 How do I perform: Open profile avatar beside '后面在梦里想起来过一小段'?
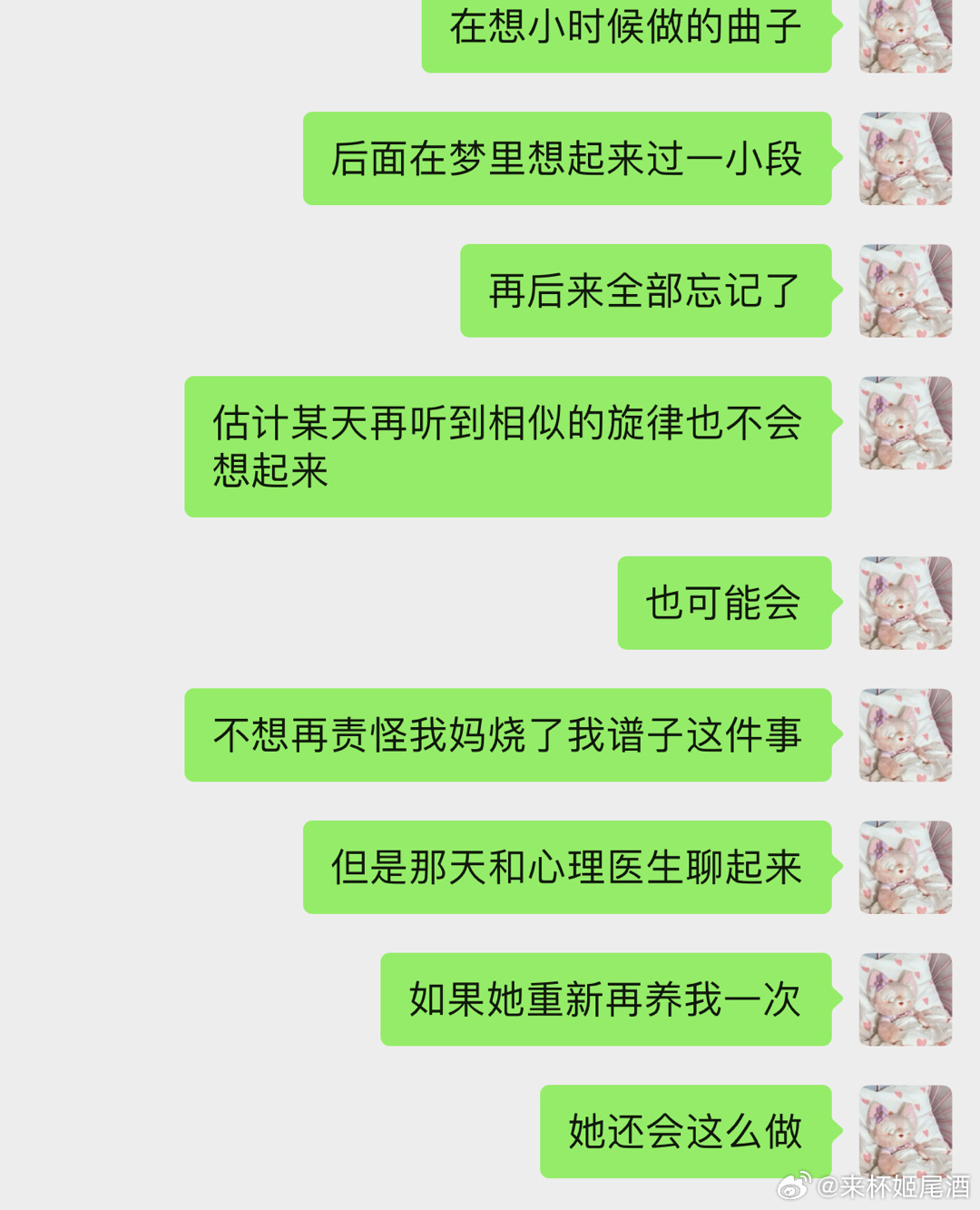click(905, 158)
